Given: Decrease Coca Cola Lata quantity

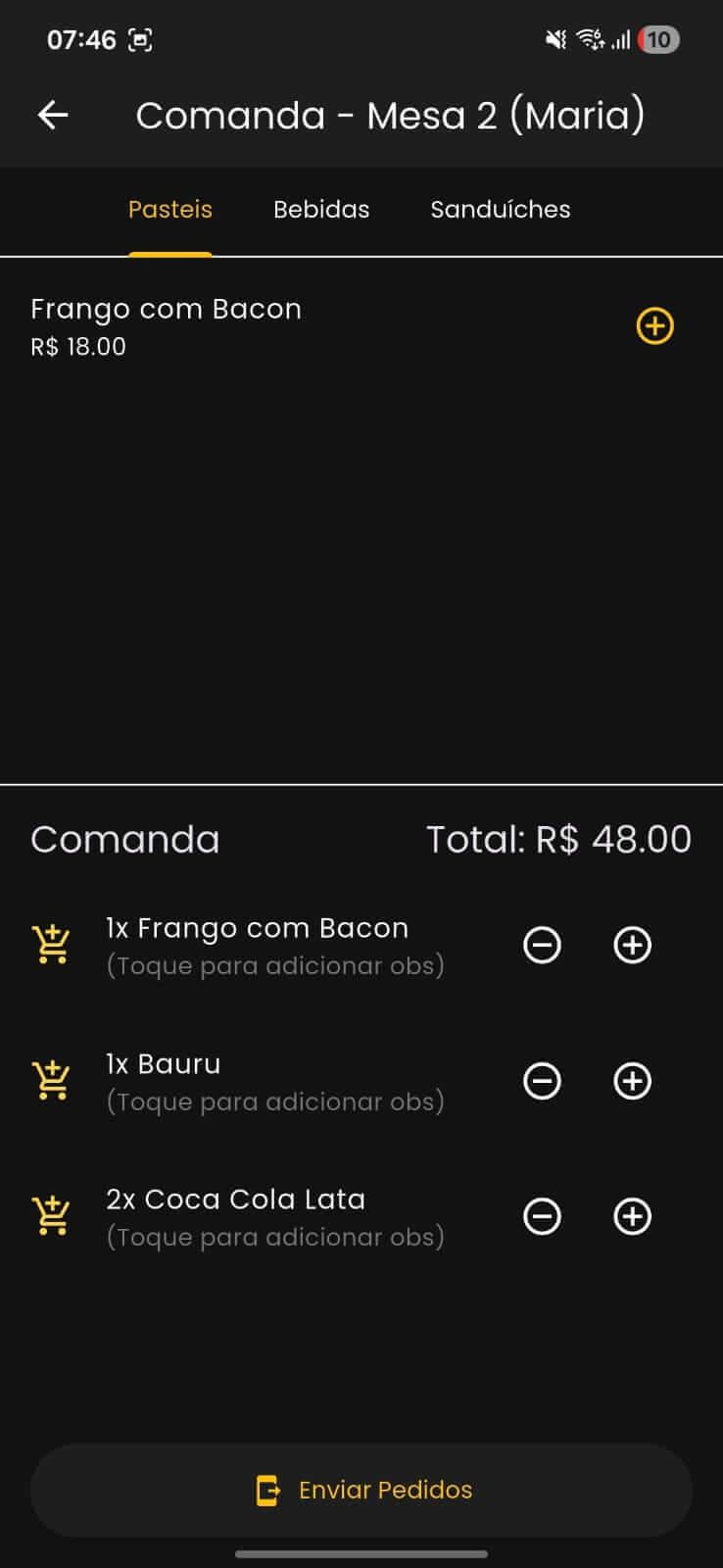Looking at the screenshot, I should pos(542,1216).
